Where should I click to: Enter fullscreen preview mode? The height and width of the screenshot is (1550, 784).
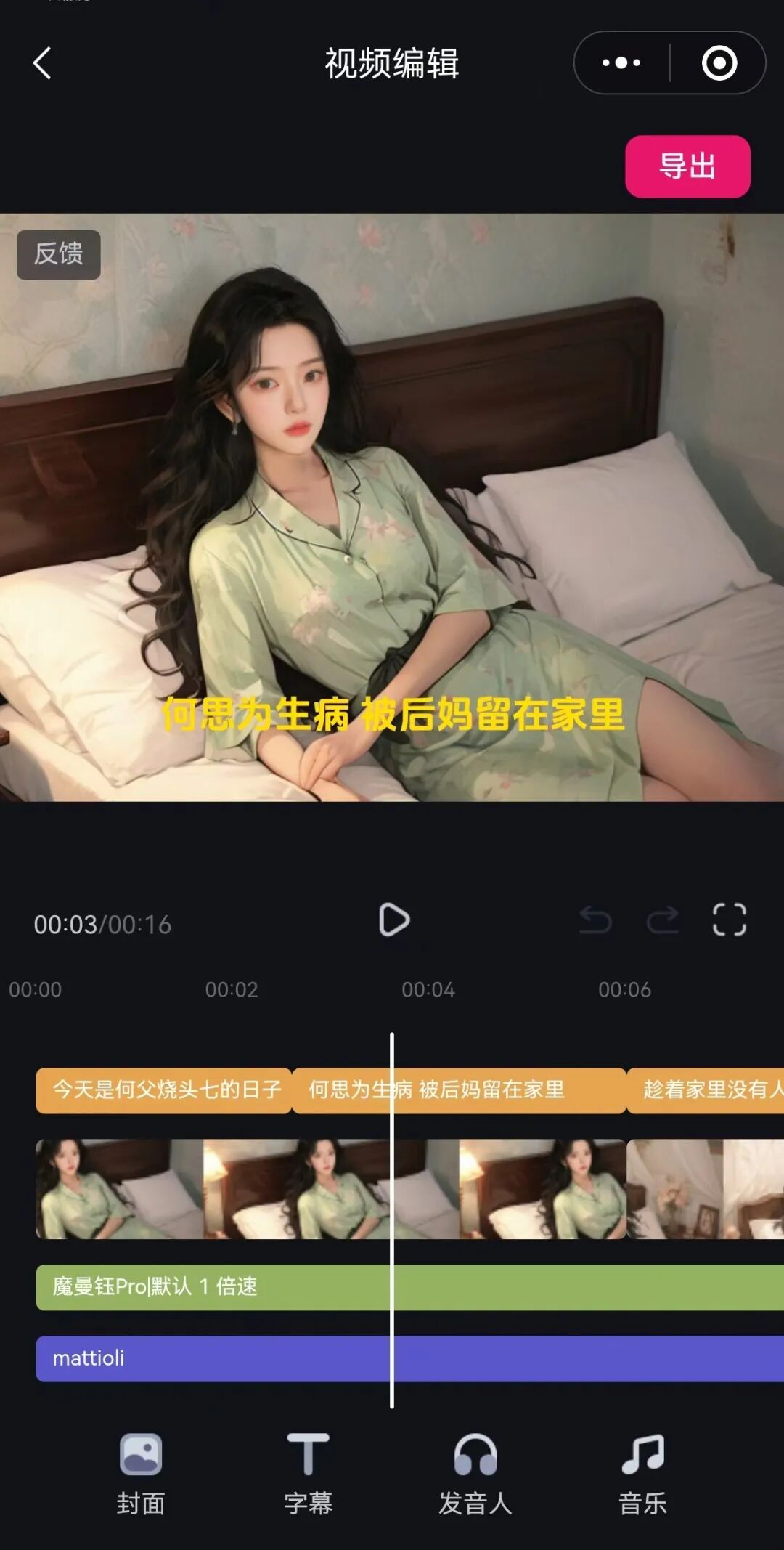pos(729,920)
